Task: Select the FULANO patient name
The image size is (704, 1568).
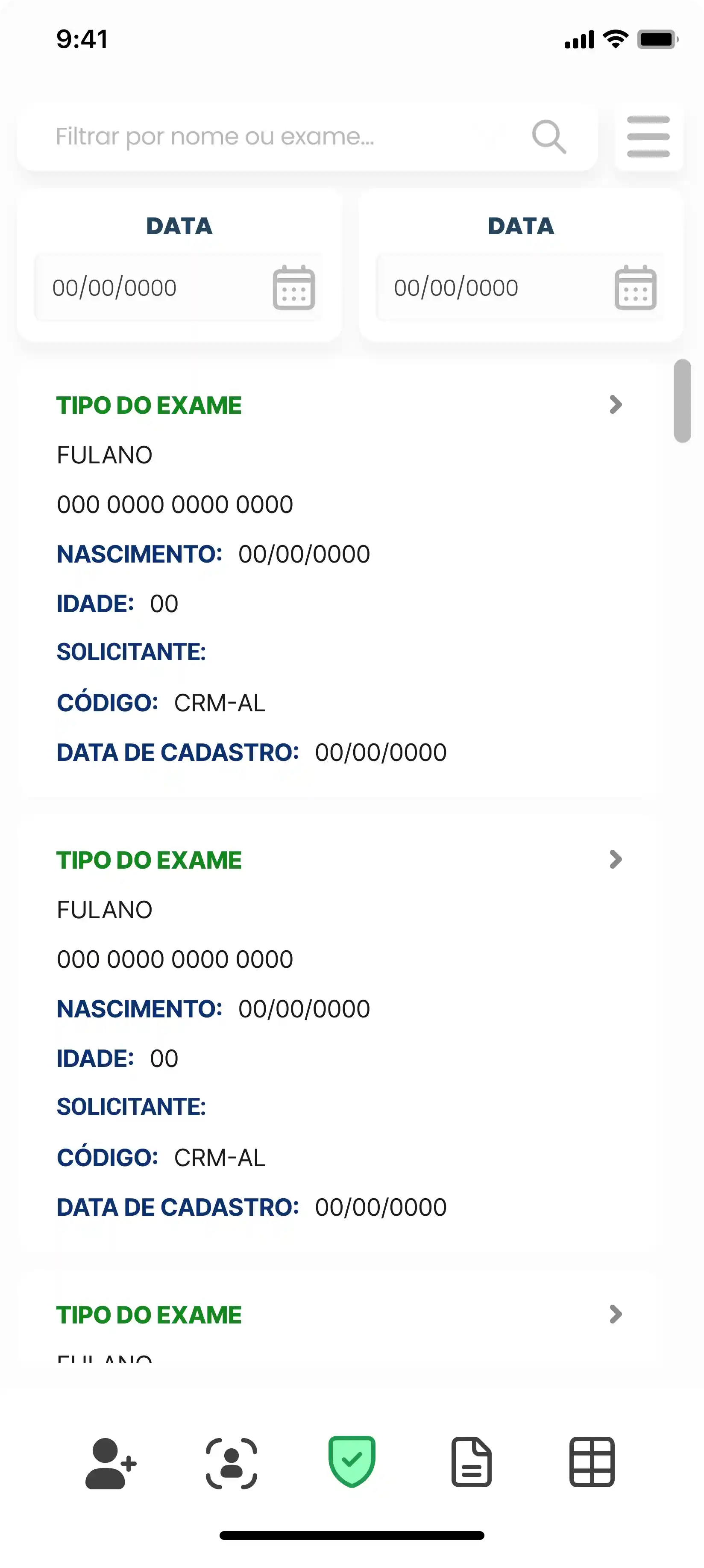Action: pyautogui.click(x=104, y=454)
